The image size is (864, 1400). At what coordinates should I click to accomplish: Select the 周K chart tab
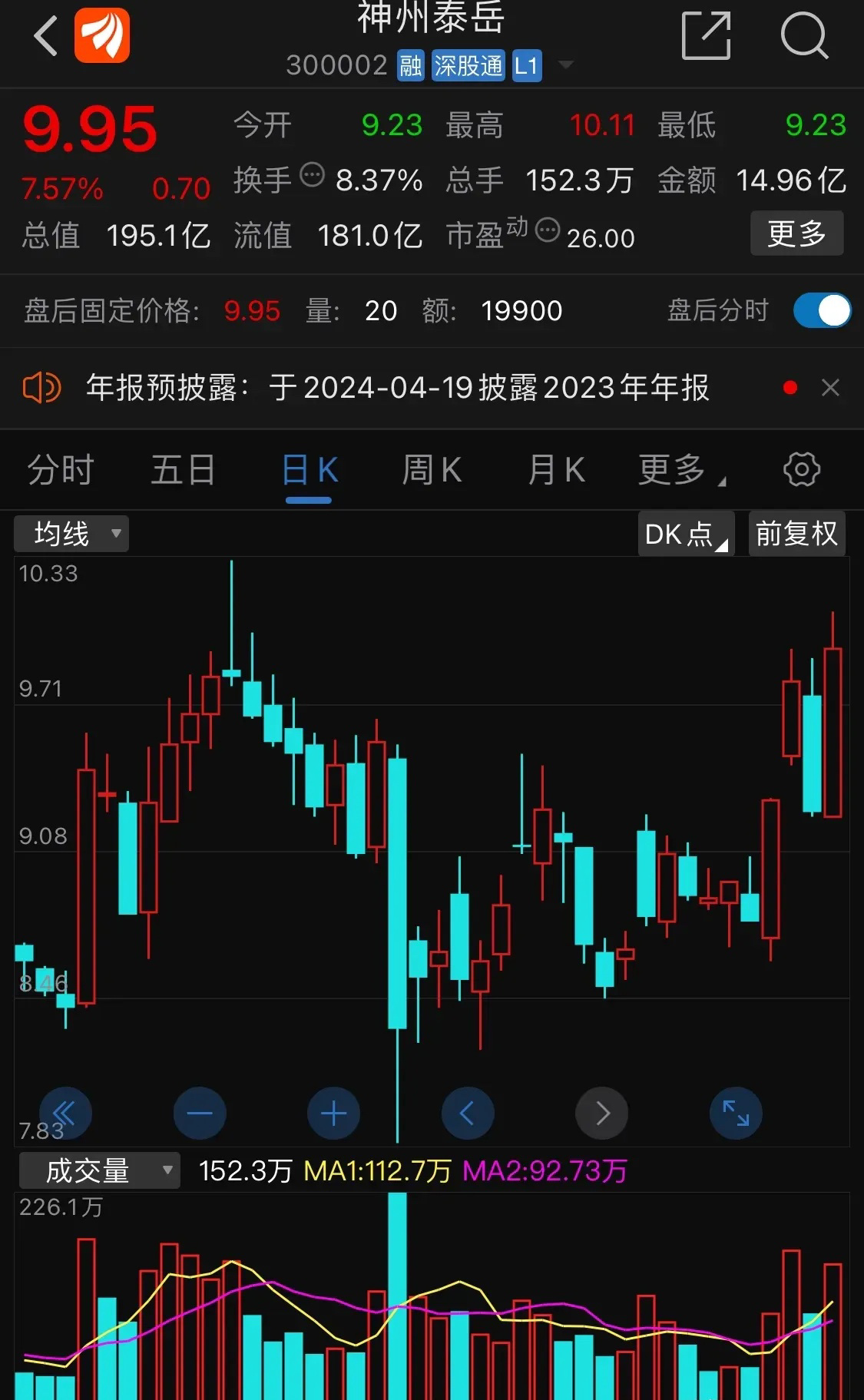coord(432,470)
